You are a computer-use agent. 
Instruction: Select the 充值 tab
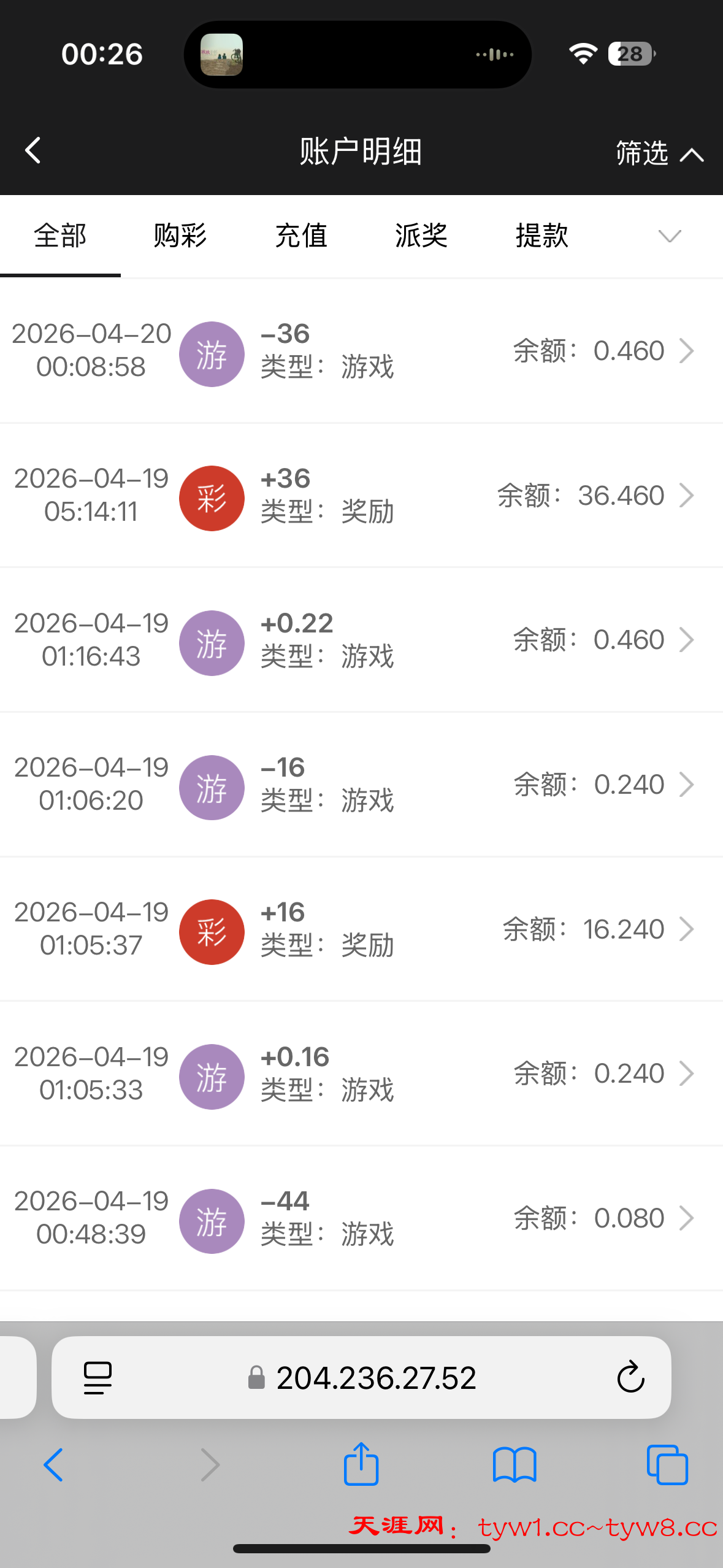coord(301,236)
